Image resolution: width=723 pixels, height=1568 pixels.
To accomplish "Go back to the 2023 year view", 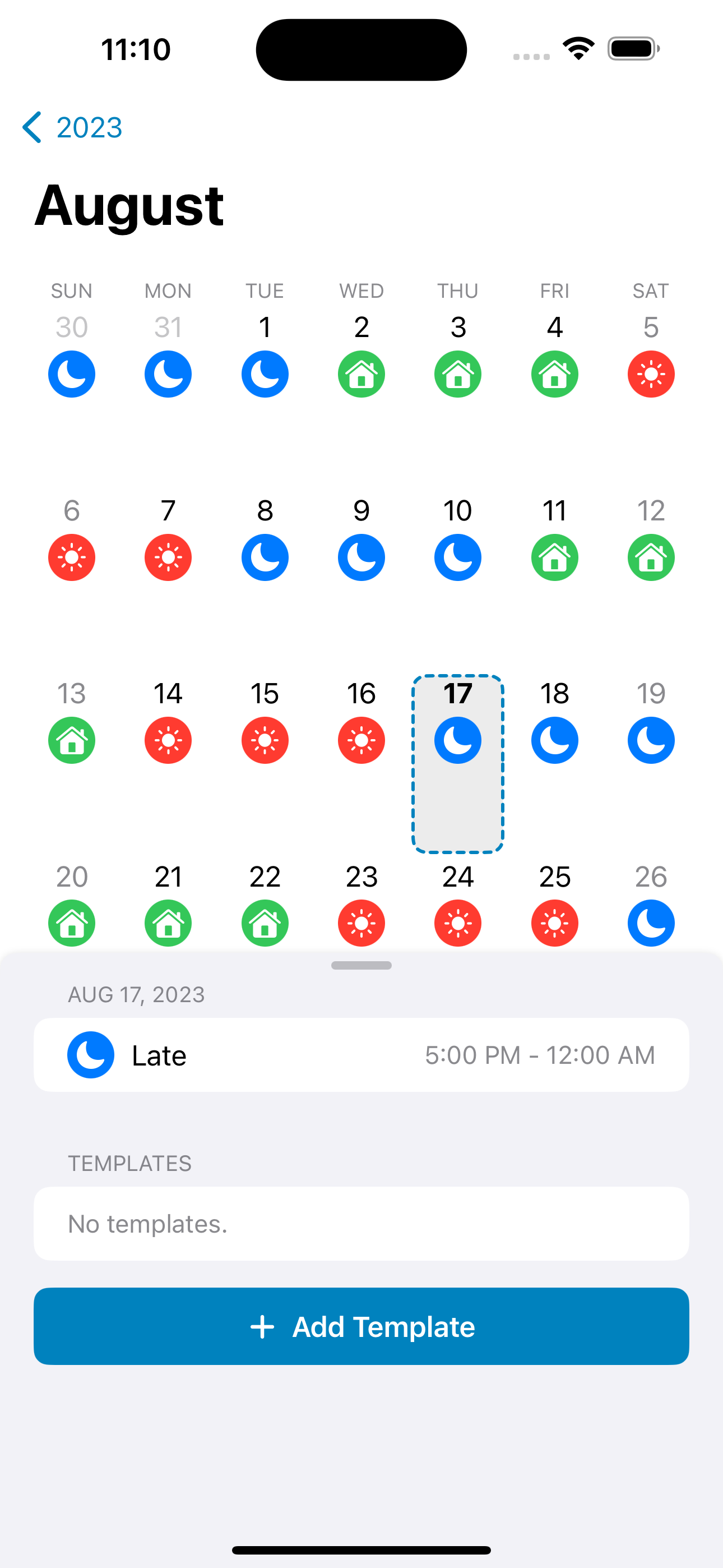I will tap(73, 128).
